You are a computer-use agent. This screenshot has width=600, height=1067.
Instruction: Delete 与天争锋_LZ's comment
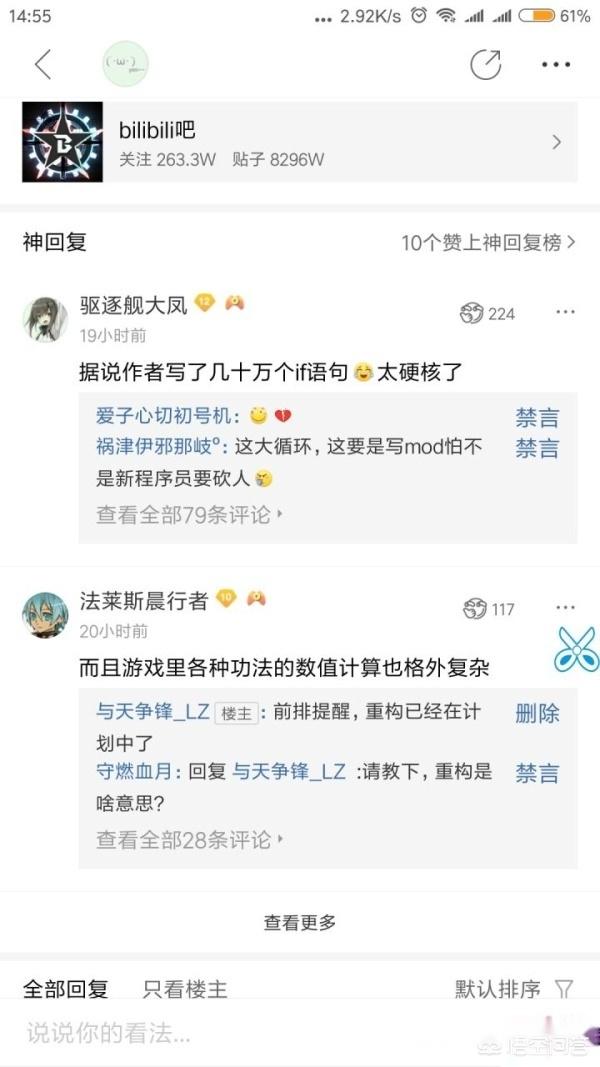pos(537,713)
